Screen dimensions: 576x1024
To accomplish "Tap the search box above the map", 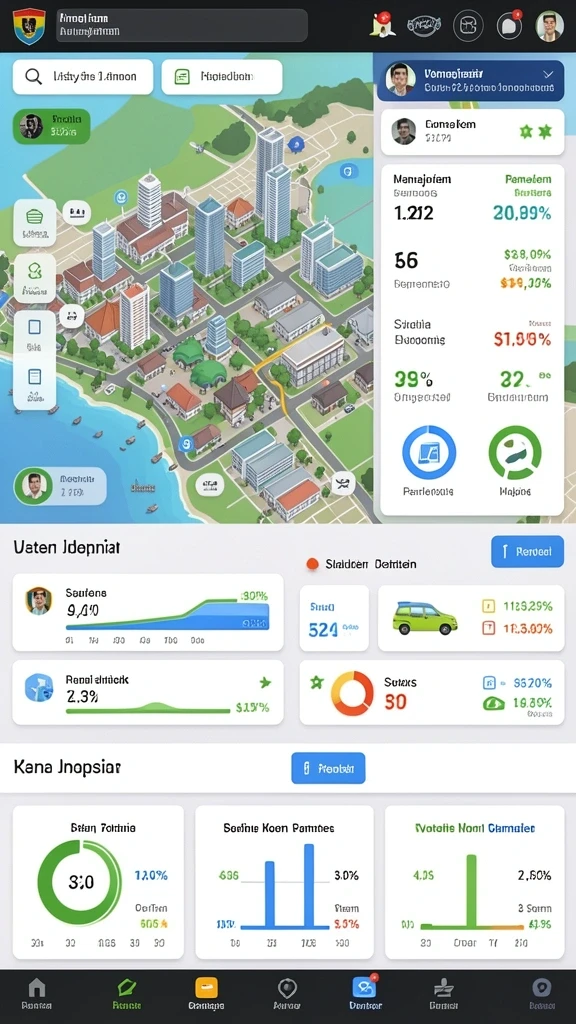I will [x=83, y=77].
